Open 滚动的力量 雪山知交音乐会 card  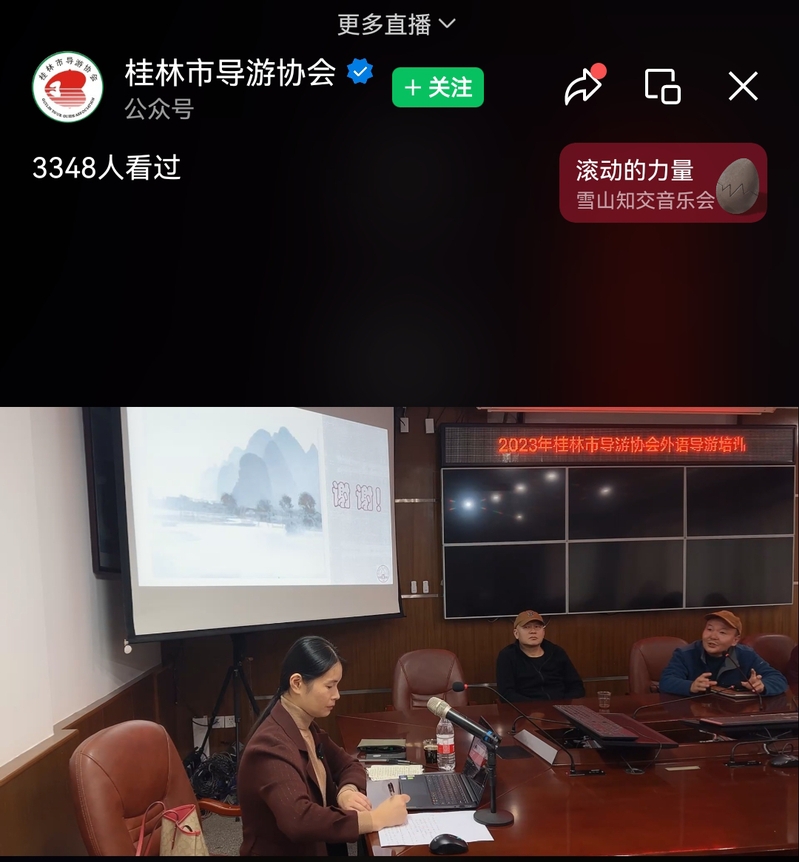[x=663, y=183]
